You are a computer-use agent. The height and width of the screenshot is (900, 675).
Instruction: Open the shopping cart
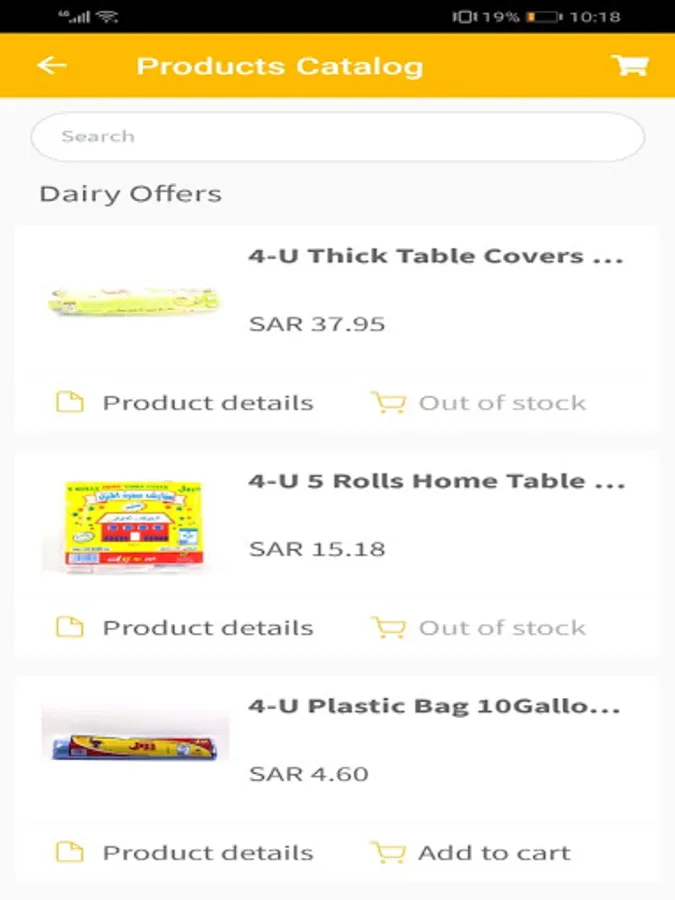(630, 66)
